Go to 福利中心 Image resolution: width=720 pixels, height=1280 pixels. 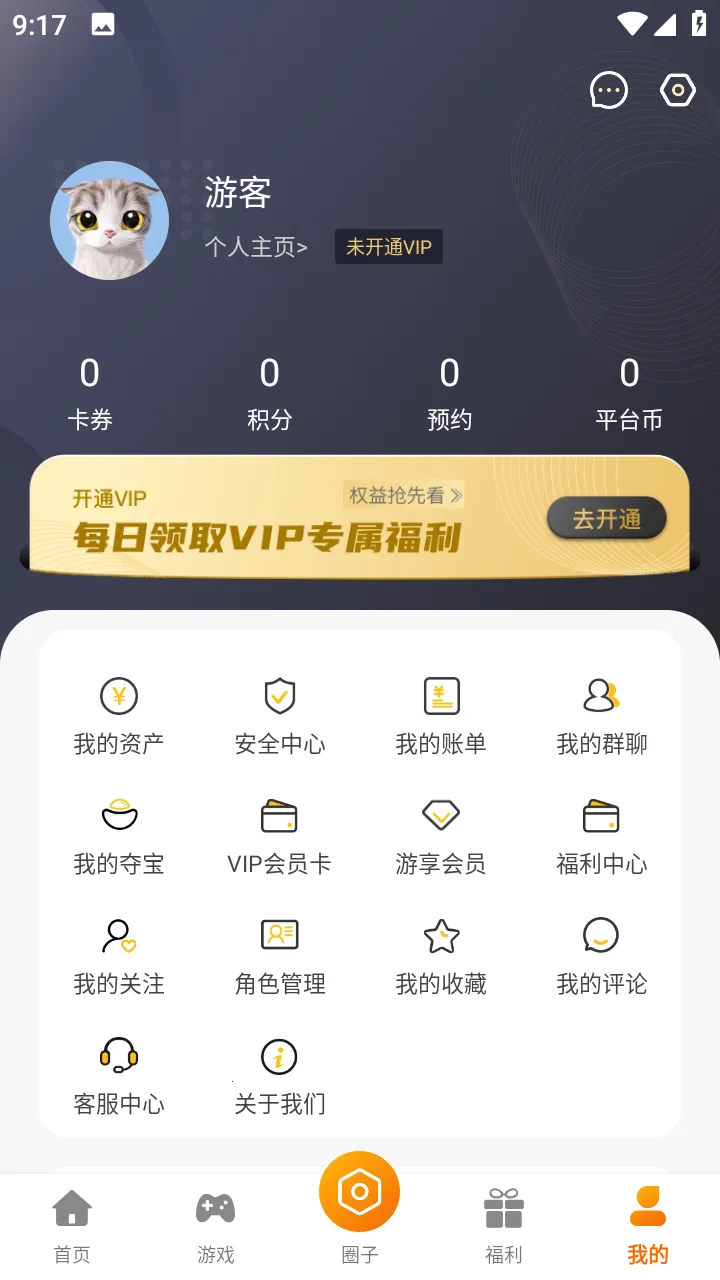(602, 836)
